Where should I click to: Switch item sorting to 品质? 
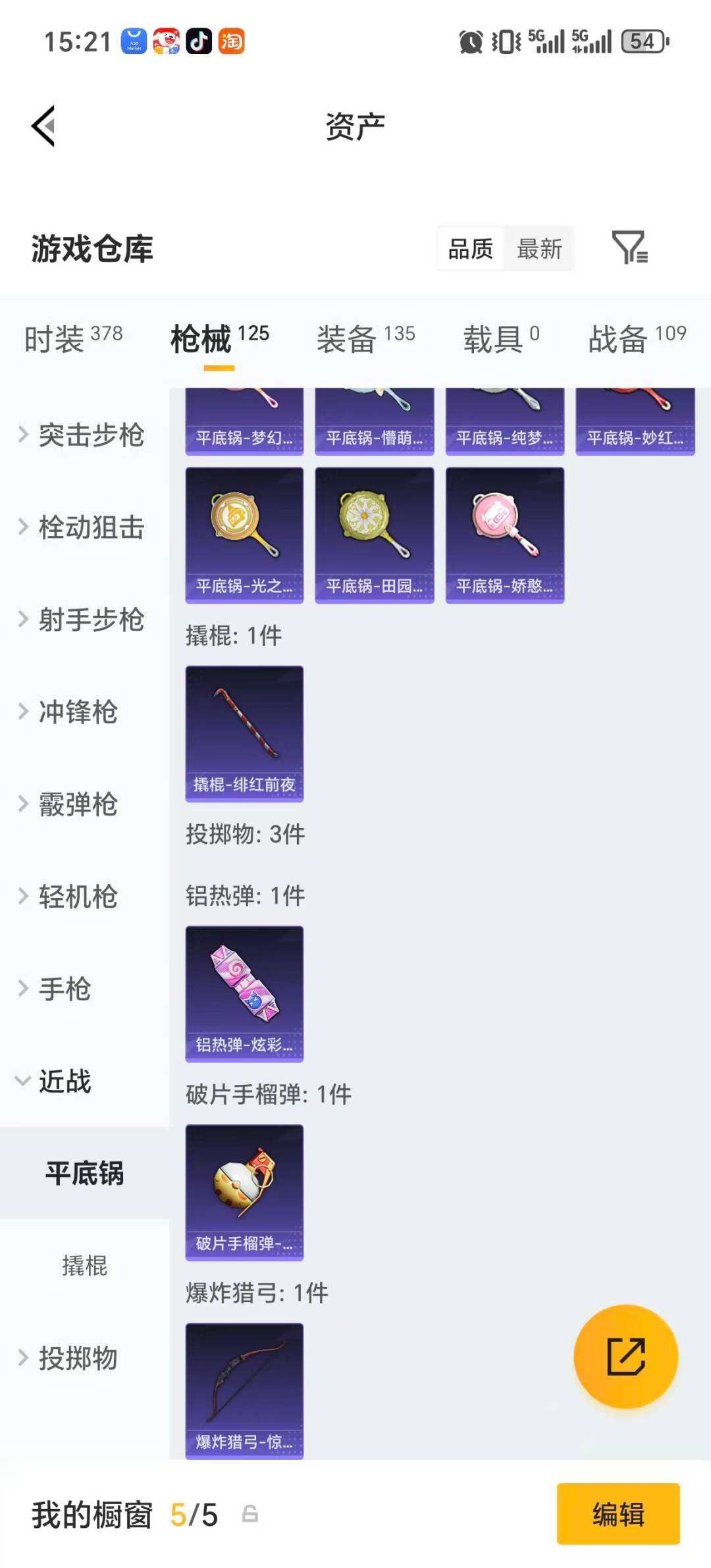tap(469, 249)
